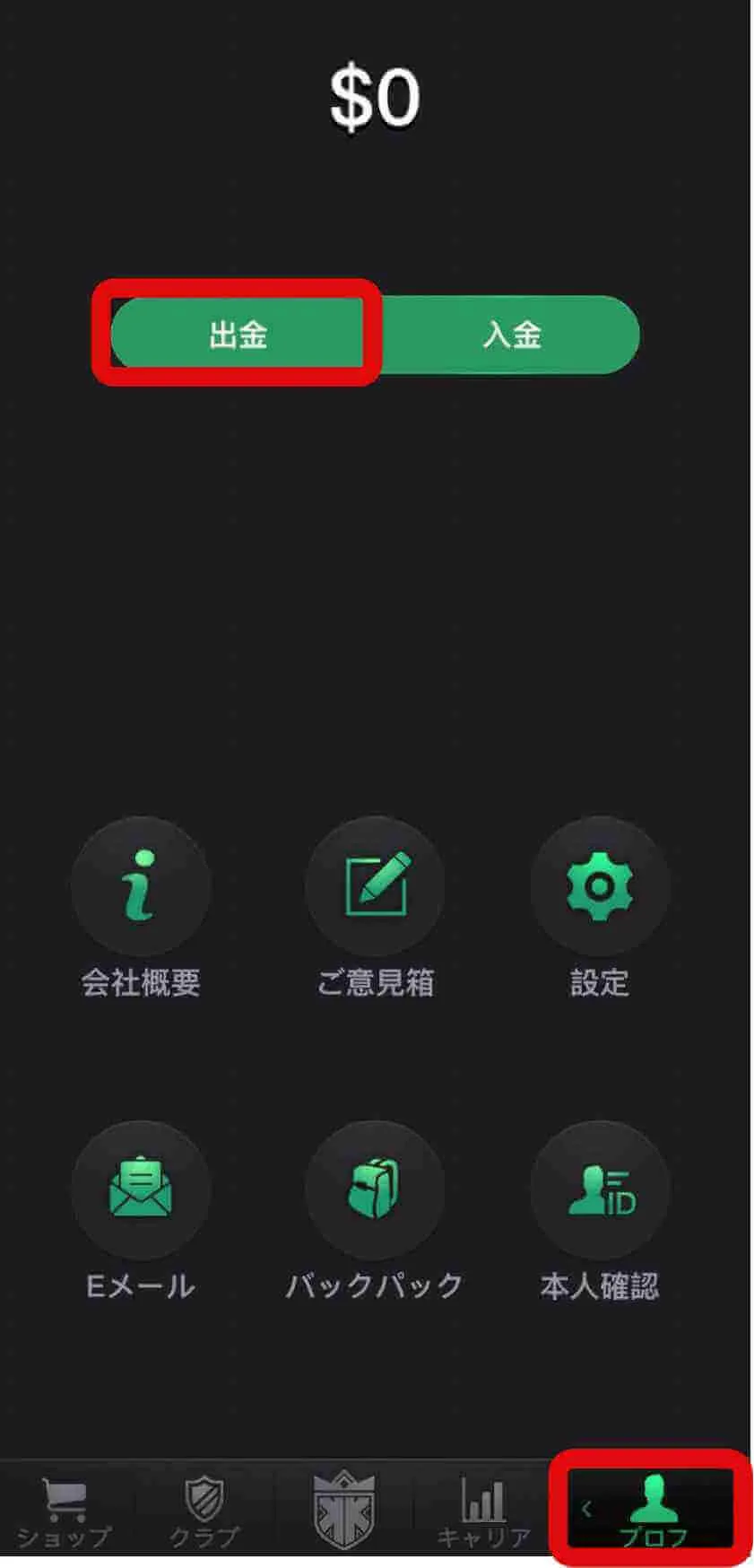Tap the 出金 withdraw button
The width and height of the screenshot is (754, 1568).
pyautogui.click(x=238, y=335)
